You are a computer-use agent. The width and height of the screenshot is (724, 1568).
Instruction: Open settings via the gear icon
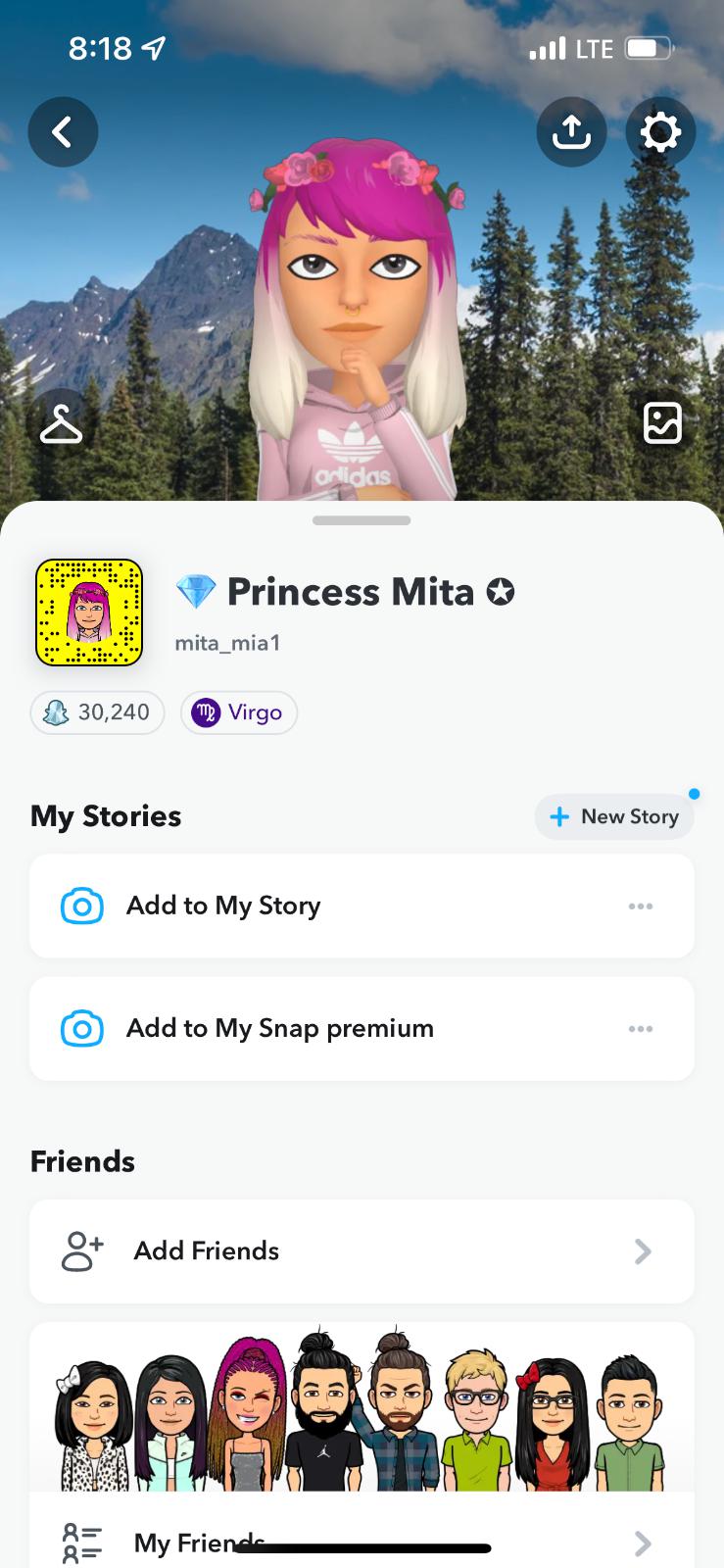[x=660, y=131]
